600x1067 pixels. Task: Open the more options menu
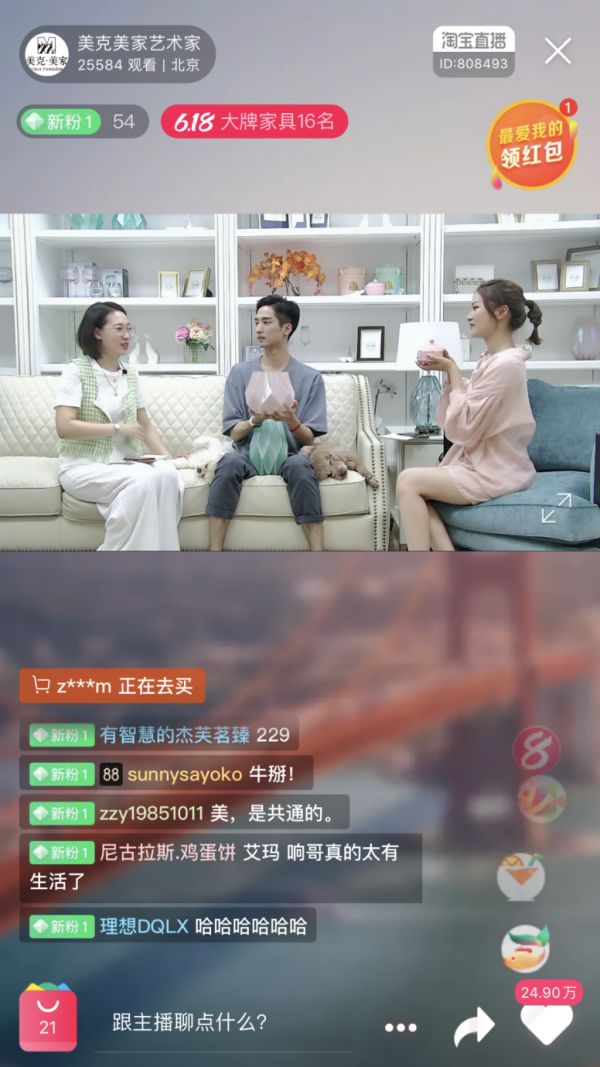tap(400, 1027)
